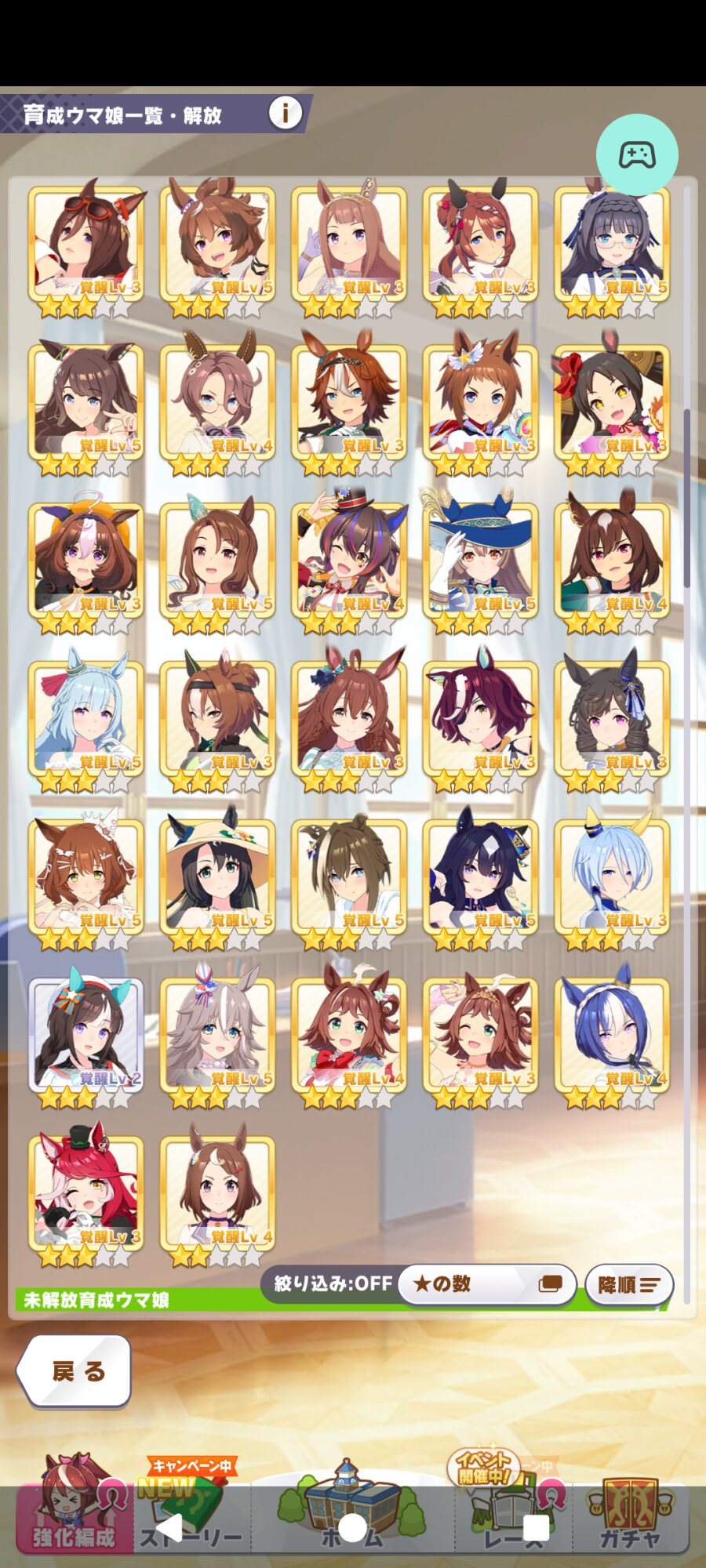The width and height of the screenshot is (706, 1568).
Task: Select the glasses-wearing character with dark braided hair
Action: click(x=612, y=247)
